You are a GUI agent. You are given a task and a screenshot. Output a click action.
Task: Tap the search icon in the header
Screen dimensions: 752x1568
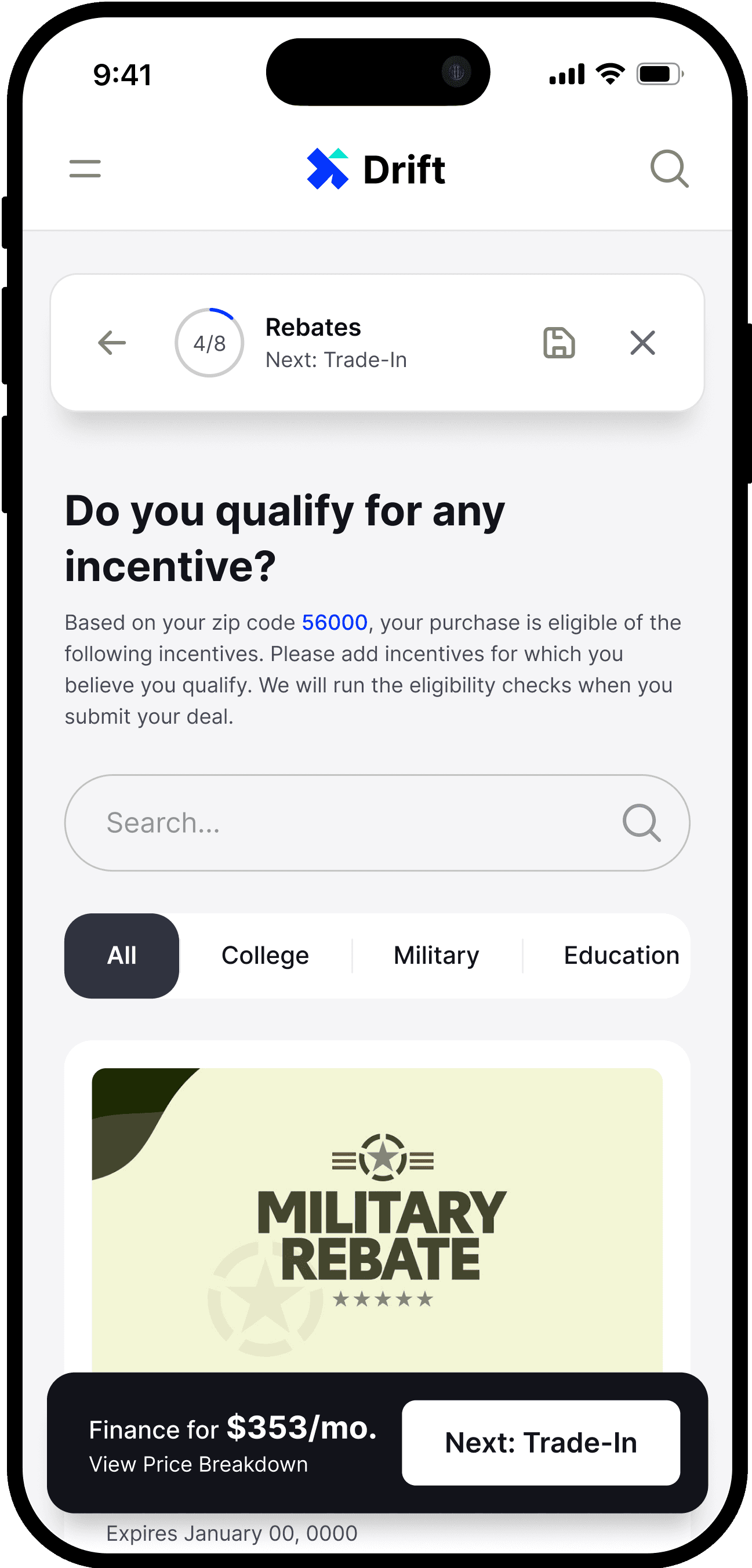point(669,169)
